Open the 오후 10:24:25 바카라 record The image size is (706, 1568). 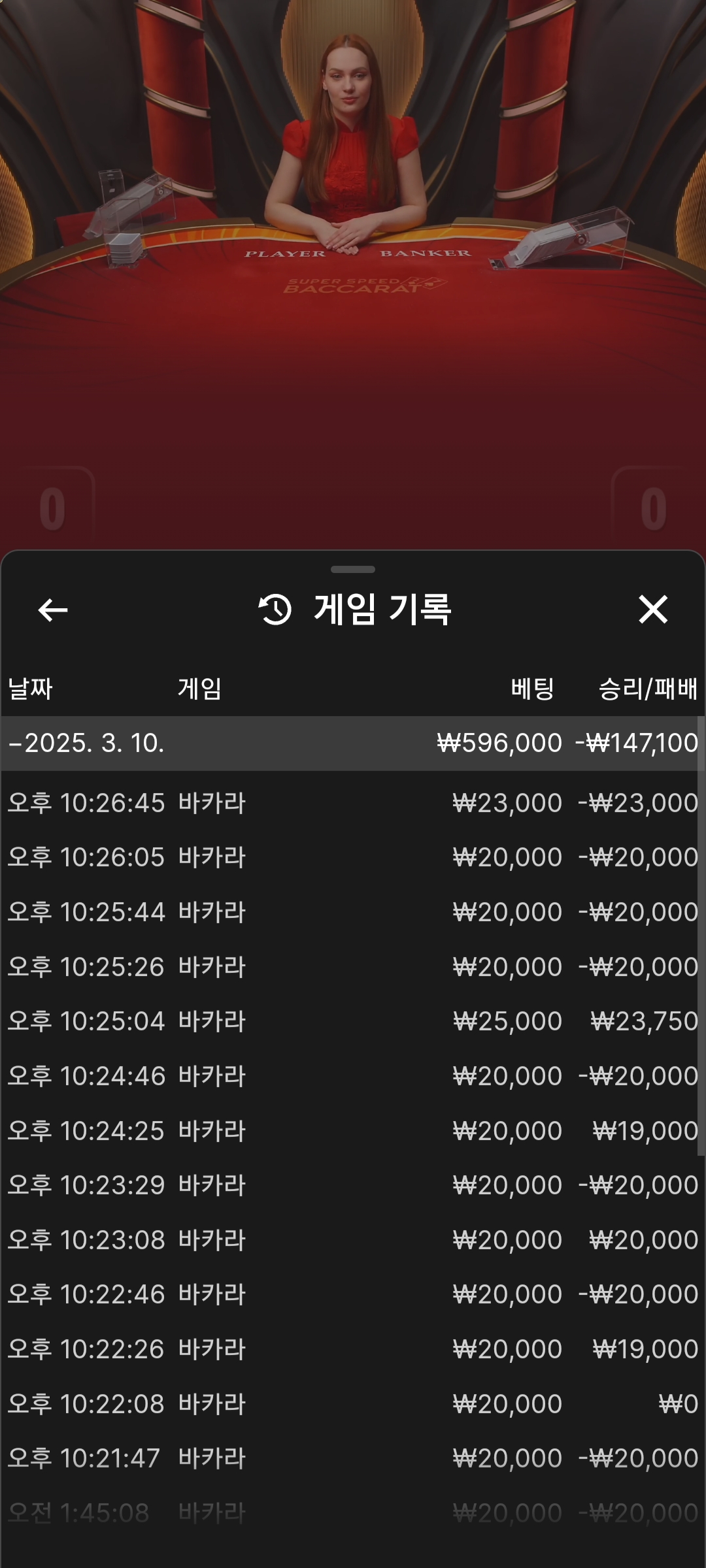coord(353,1131)
